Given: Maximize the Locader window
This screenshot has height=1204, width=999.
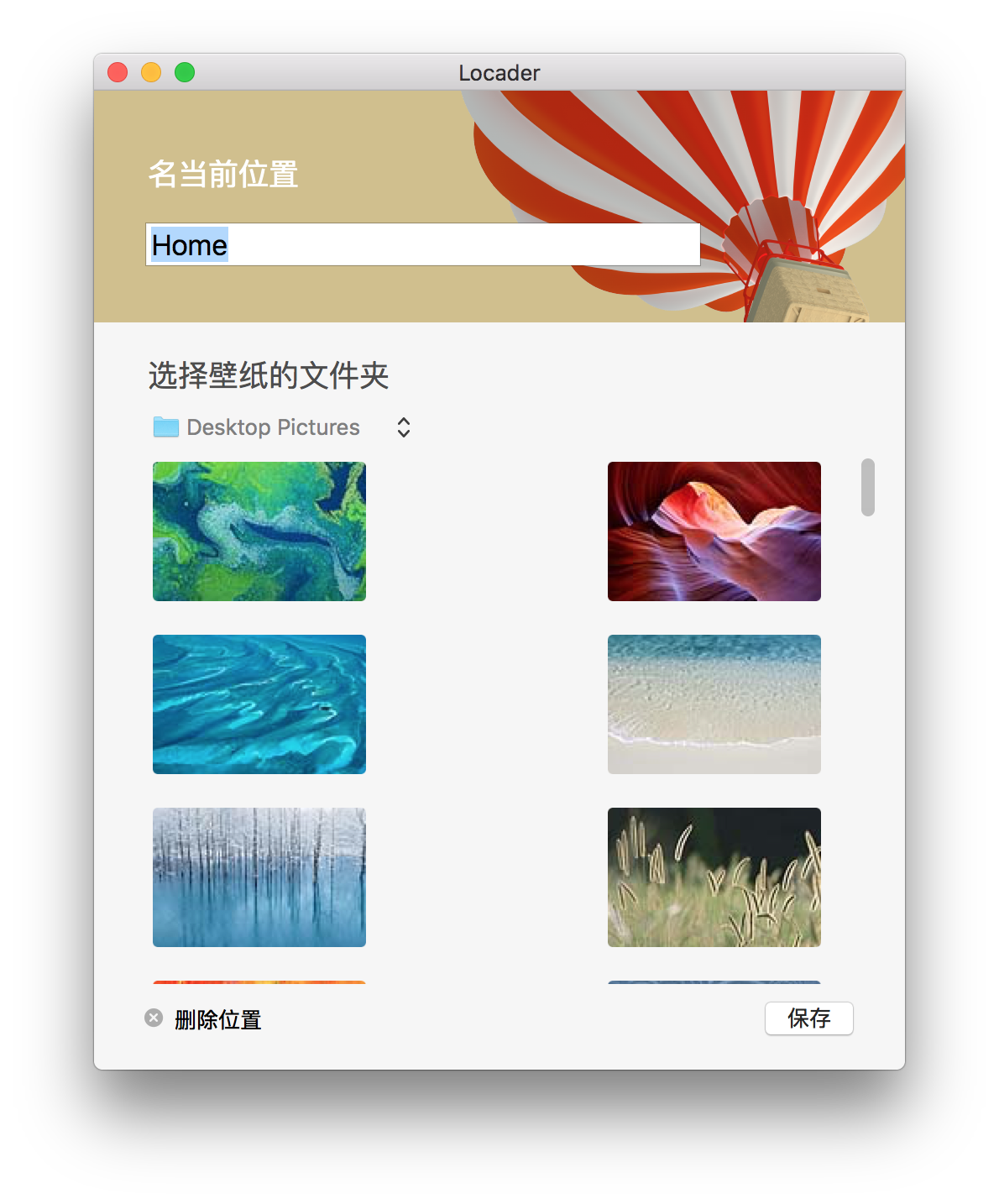Looking at the screenshot, I should click(x=185, y=73).
